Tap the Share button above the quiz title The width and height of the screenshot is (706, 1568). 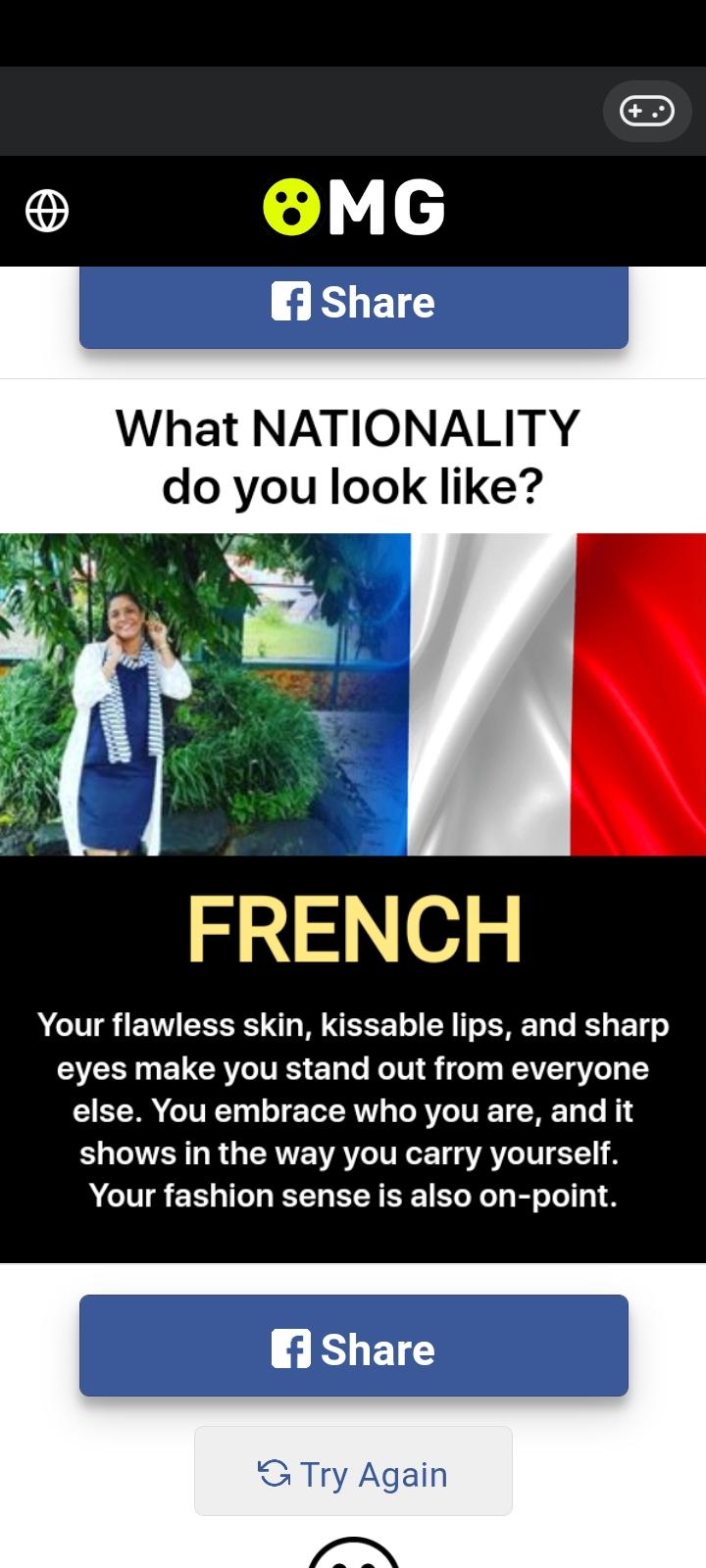tap(353, 306)
